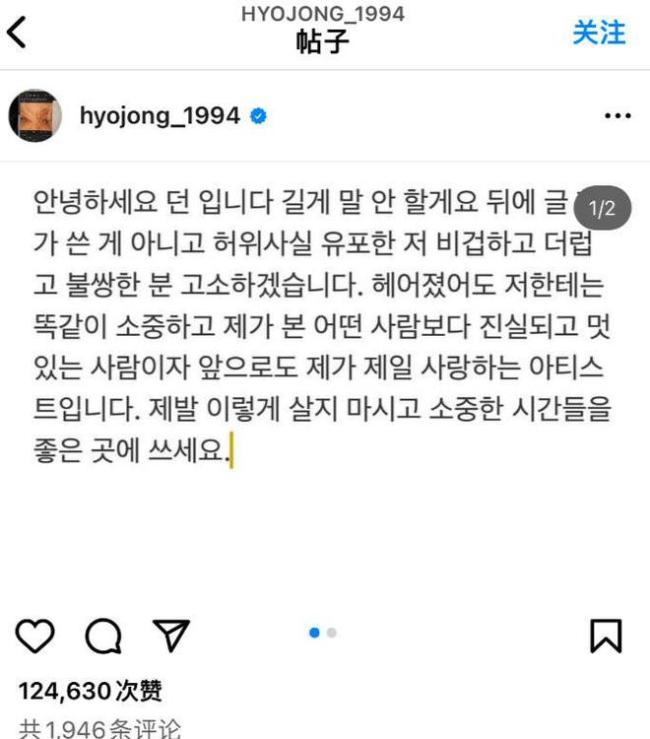Open hyojong_1994's profile picture

(x=36, y=116)
